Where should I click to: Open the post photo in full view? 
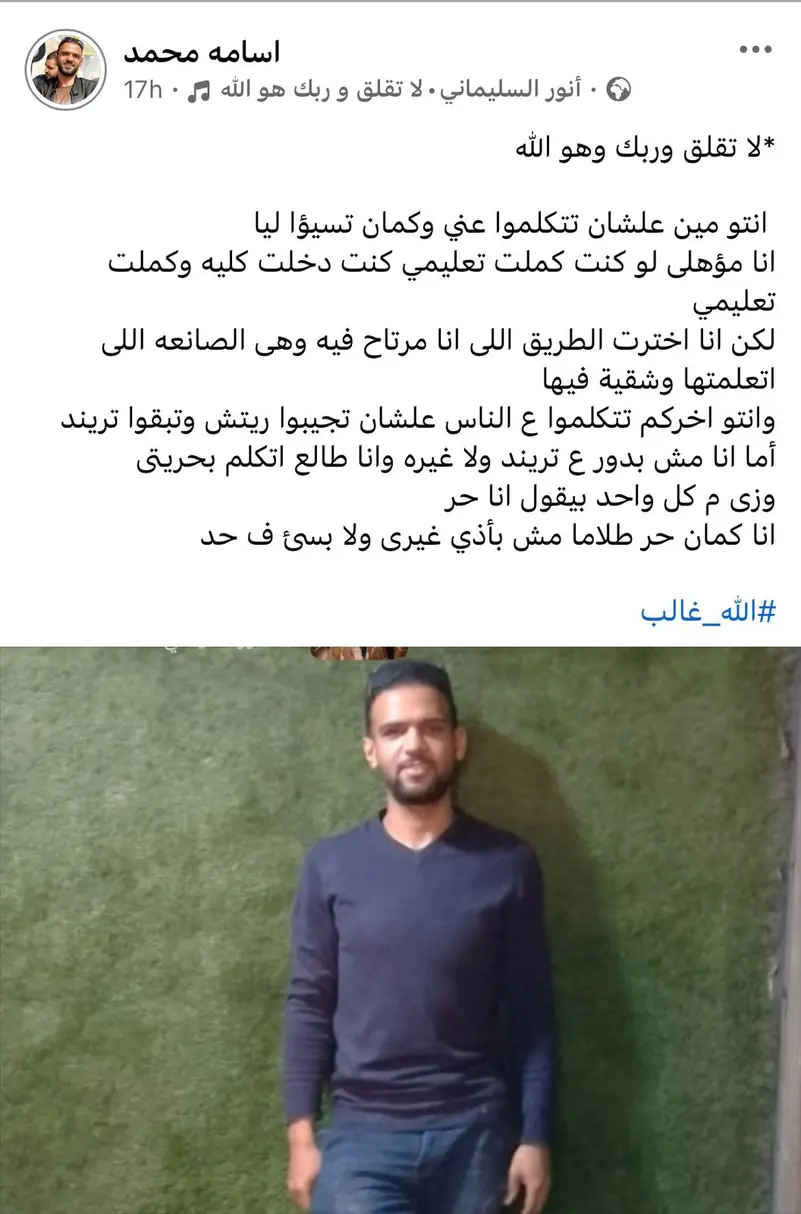[x=400, y=930]
